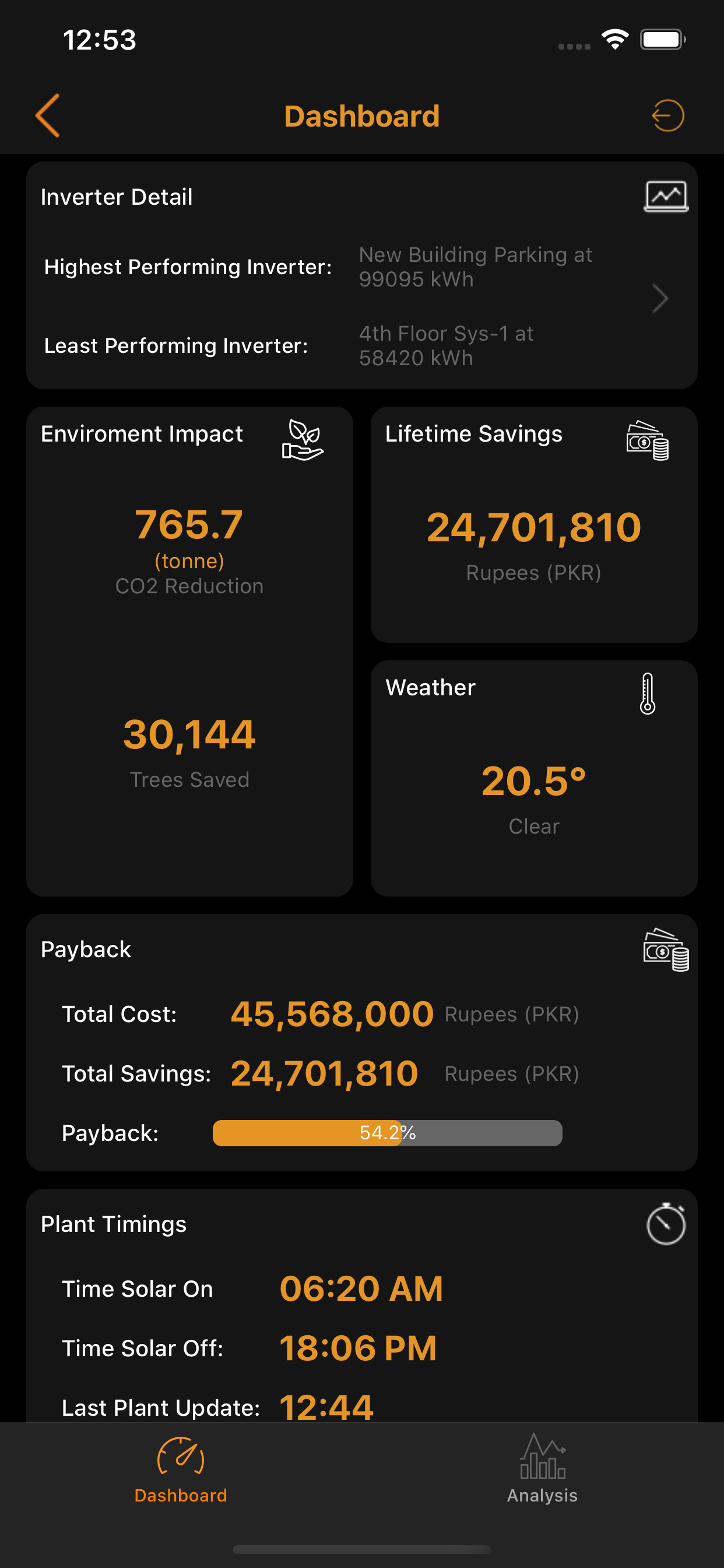Click the Payback cash icon
The image size is (724, 1568).
[x=666, y=953]
